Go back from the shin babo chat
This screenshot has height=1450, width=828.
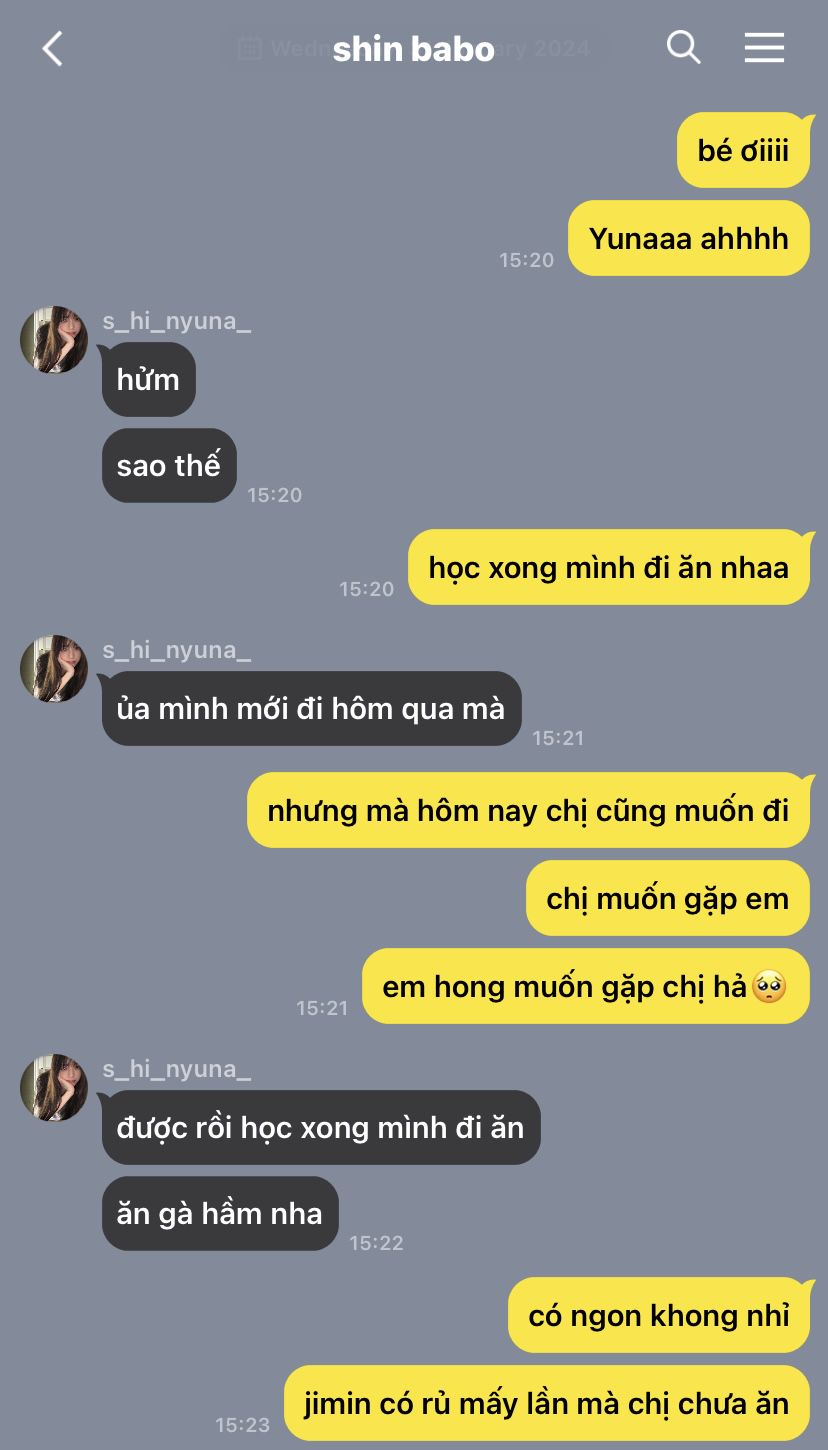[52, 48]
